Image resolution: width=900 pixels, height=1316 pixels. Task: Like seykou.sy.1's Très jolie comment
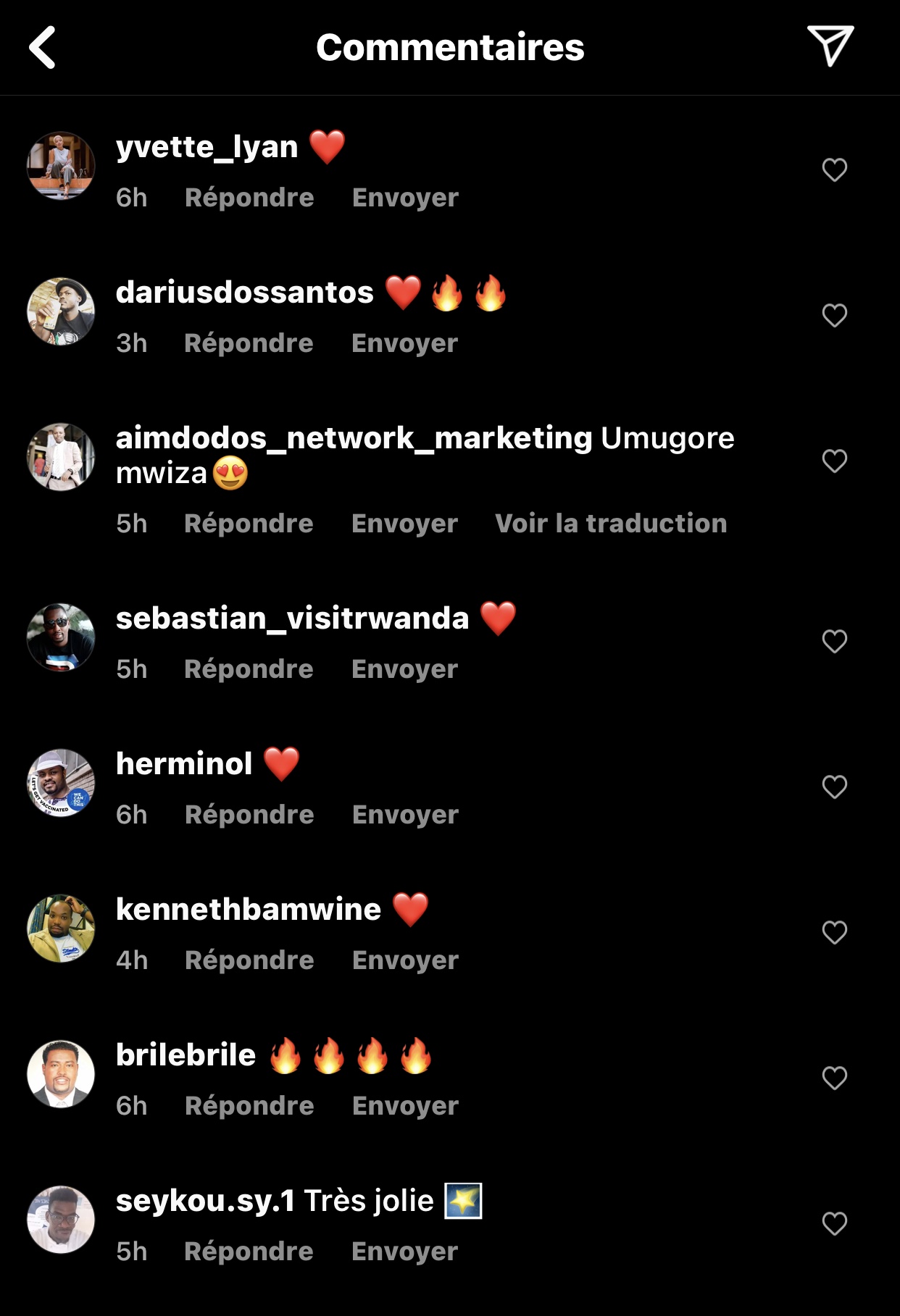click(834, 1224)
